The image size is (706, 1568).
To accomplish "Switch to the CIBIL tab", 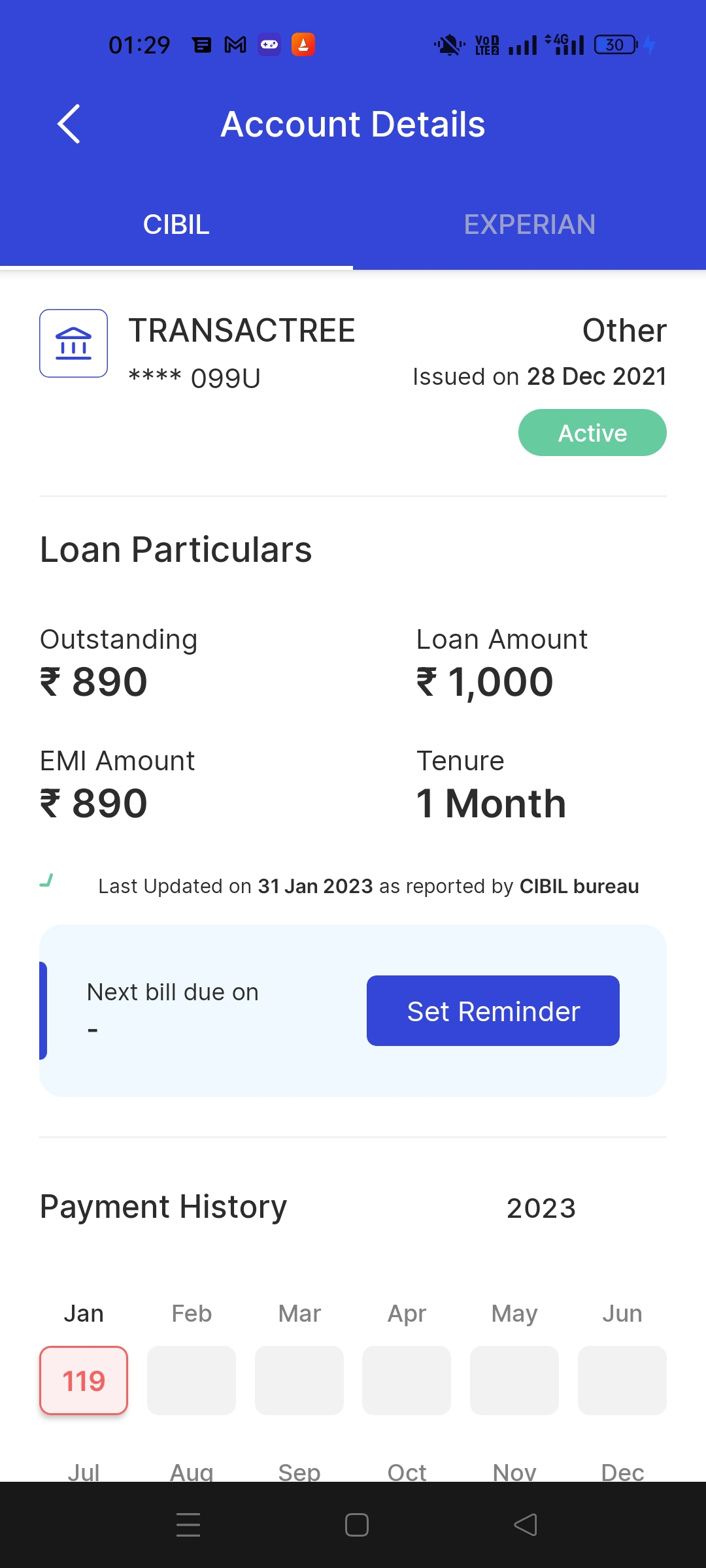I will click(x=176, y=225).
